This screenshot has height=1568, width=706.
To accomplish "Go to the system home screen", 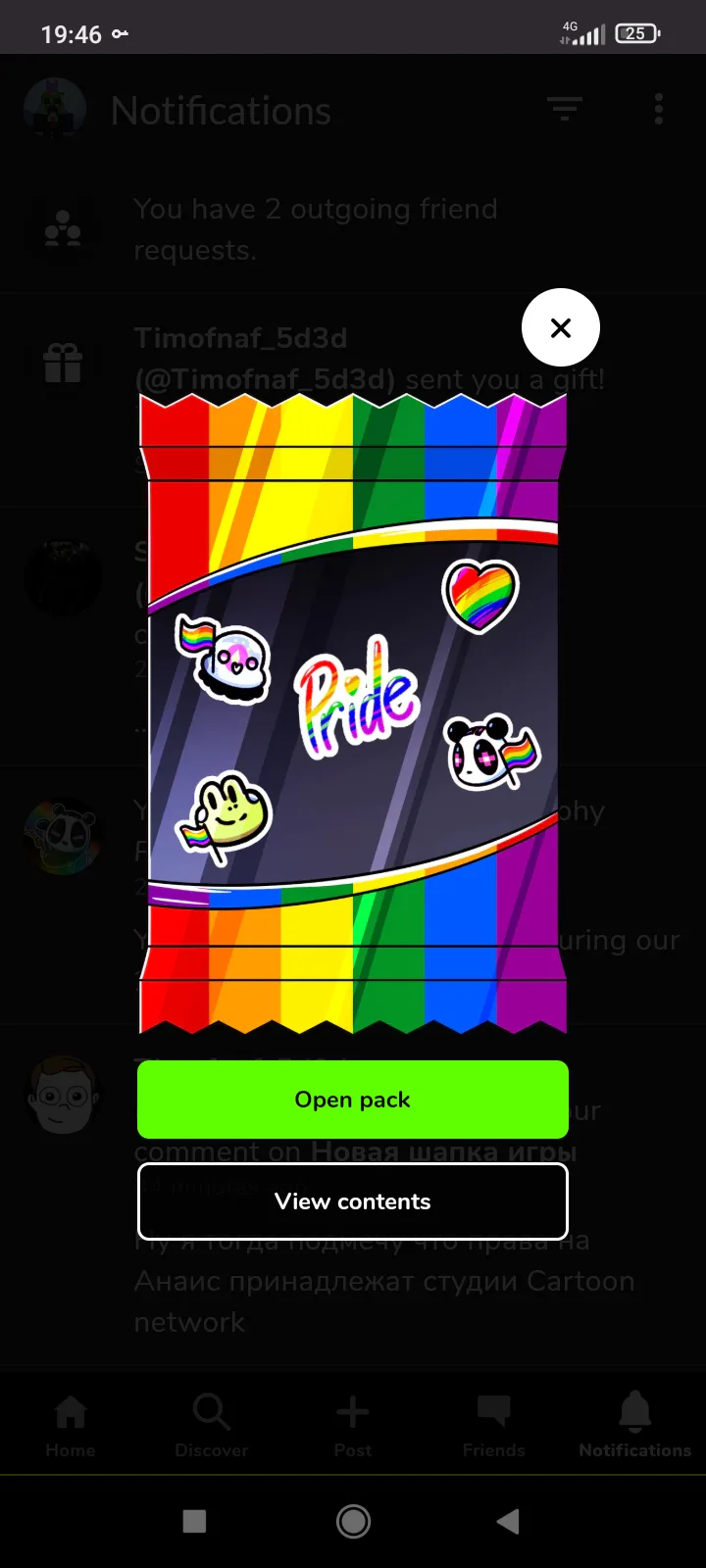I will point(353,1521).
